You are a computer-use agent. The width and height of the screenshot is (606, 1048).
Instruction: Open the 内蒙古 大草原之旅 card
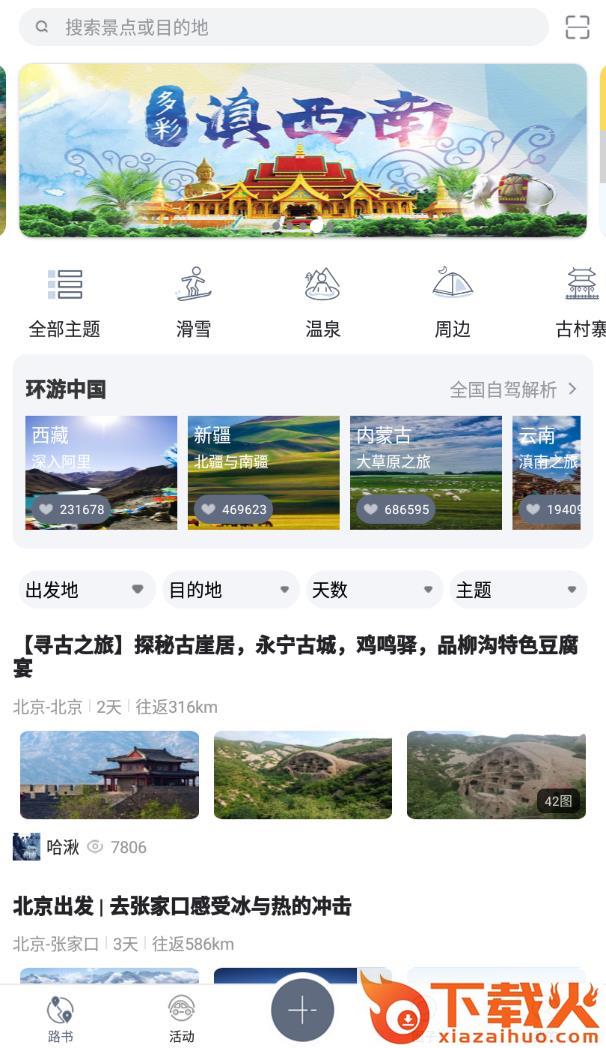point(426,472)
